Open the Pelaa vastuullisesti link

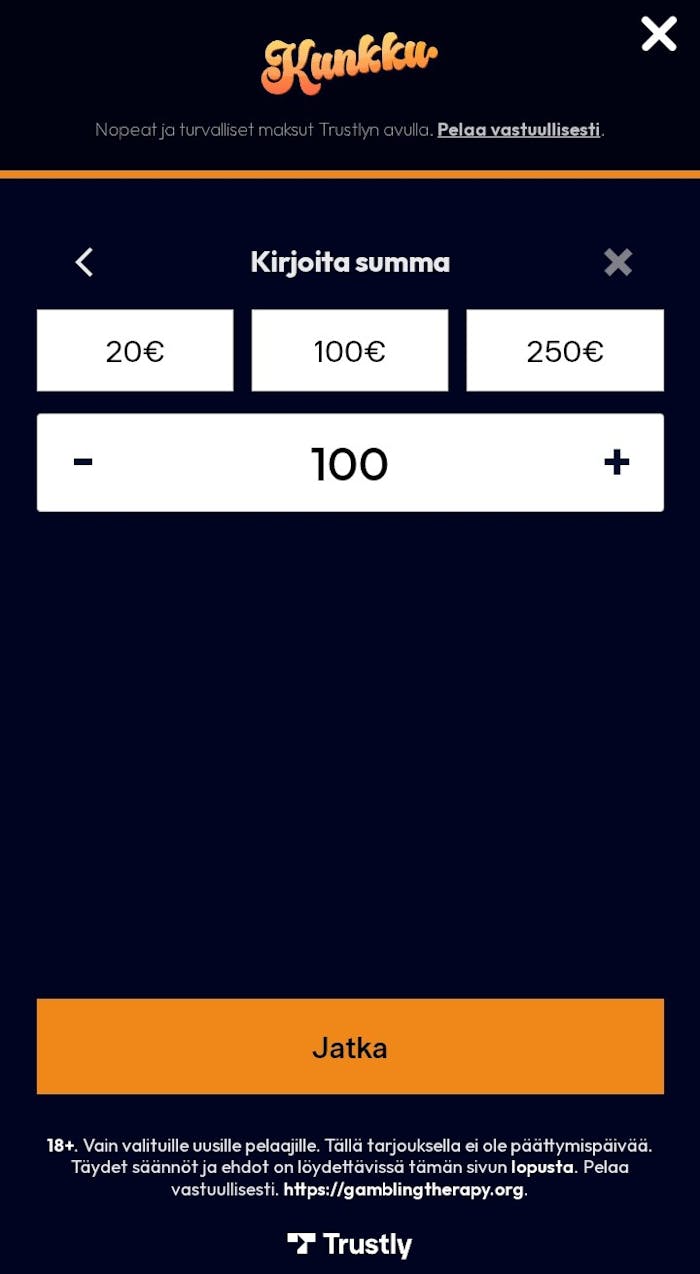point(518,130)
